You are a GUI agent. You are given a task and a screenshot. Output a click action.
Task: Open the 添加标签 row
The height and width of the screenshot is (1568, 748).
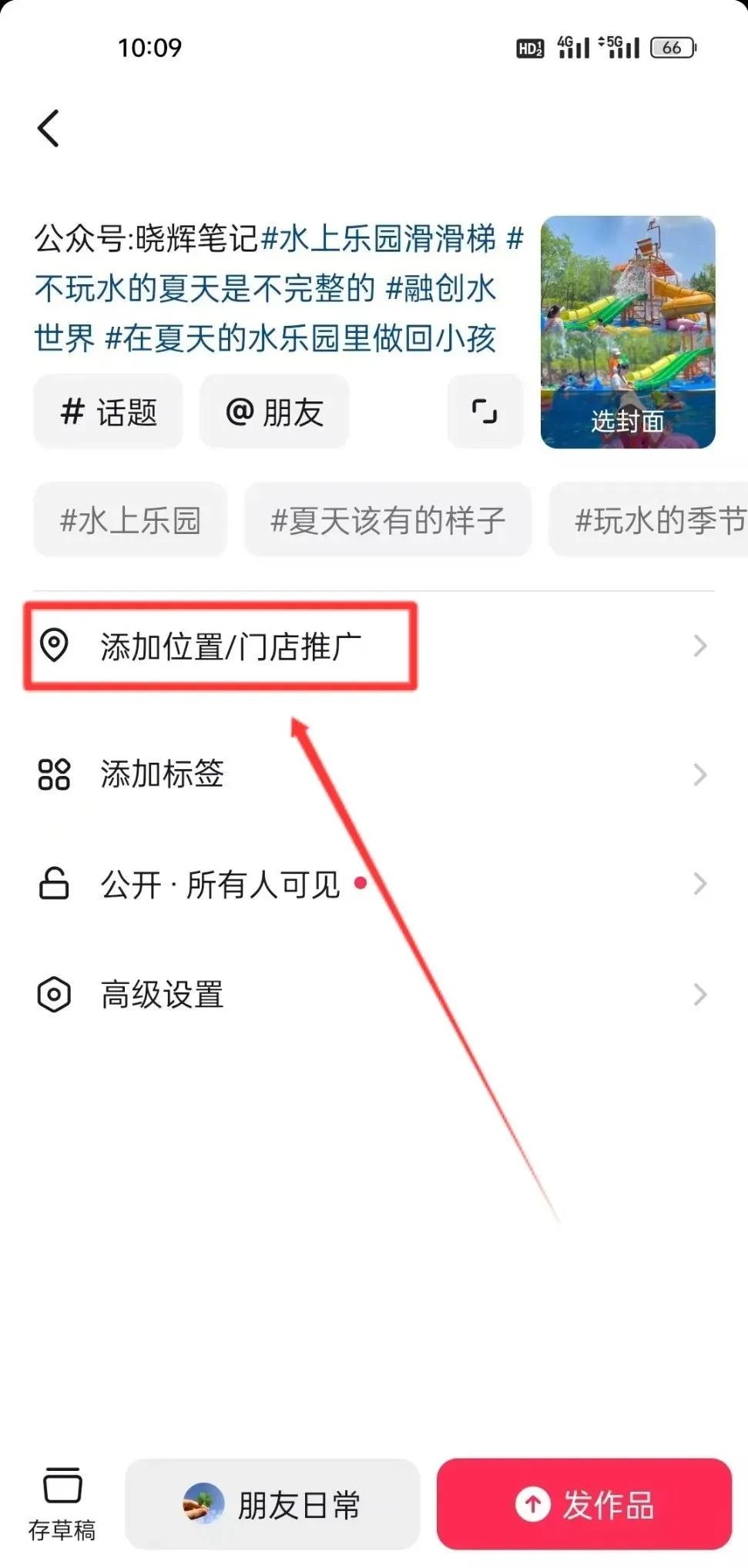tap(374, 774)
